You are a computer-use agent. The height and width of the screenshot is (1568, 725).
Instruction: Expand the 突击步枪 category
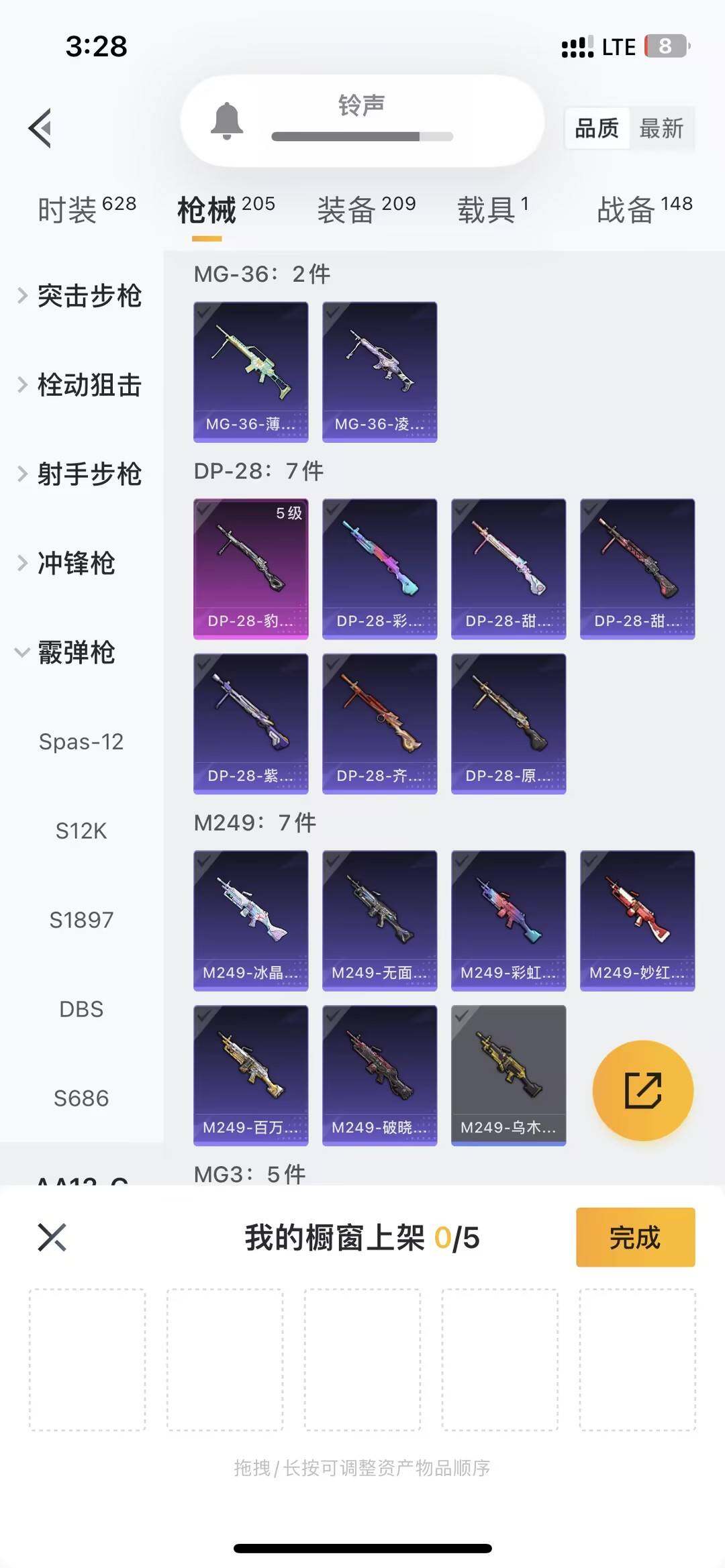point(81,296)
